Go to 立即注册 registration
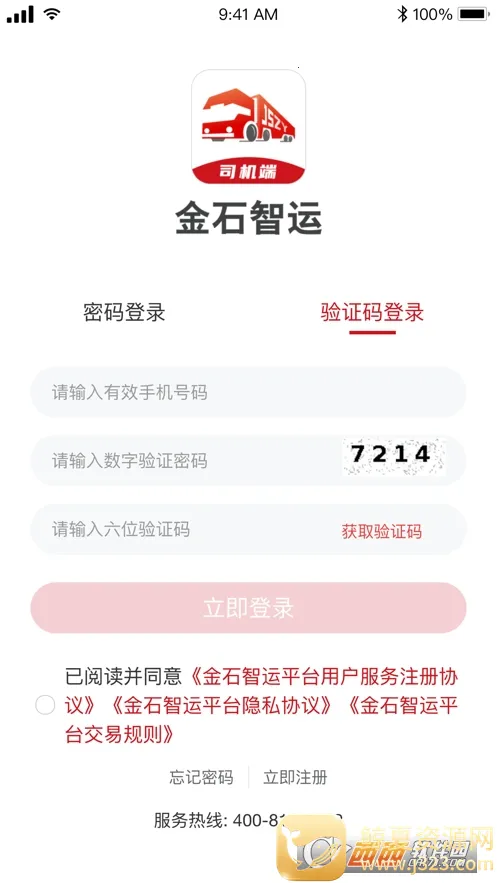 295,778
